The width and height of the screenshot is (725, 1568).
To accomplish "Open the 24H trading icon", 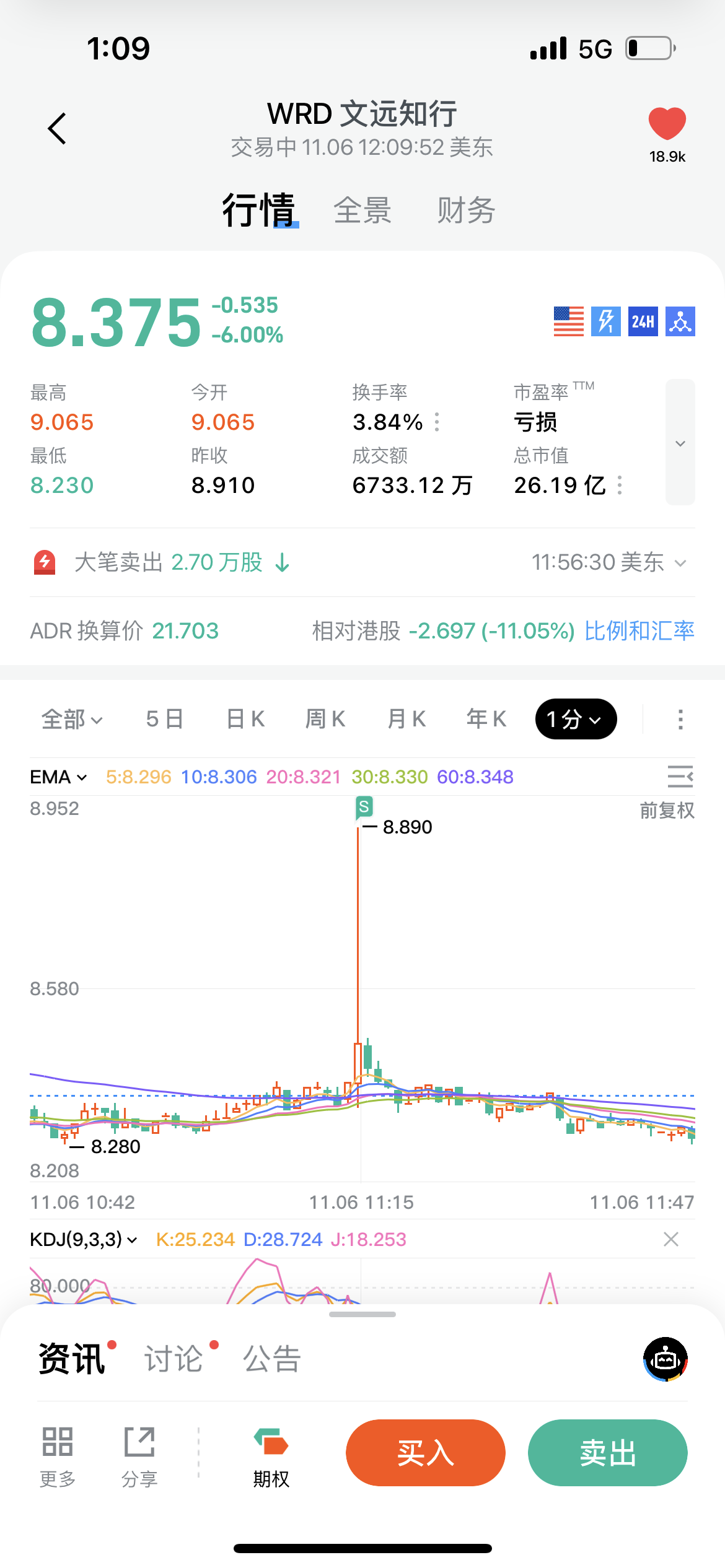I will tap(643, 321).
